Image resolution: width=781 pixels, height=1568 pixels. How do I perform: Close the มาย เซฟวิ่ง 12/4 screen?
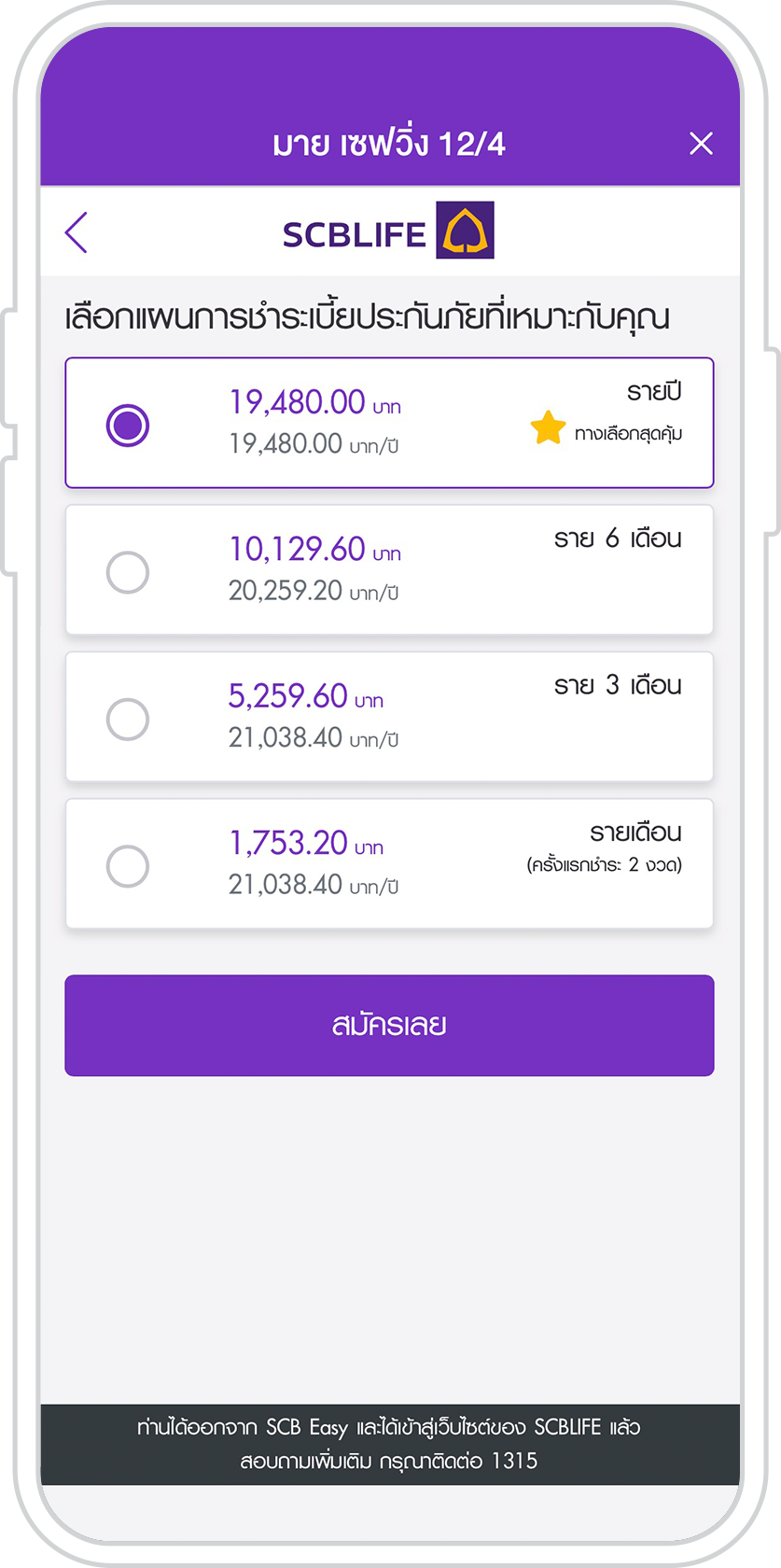701,143
